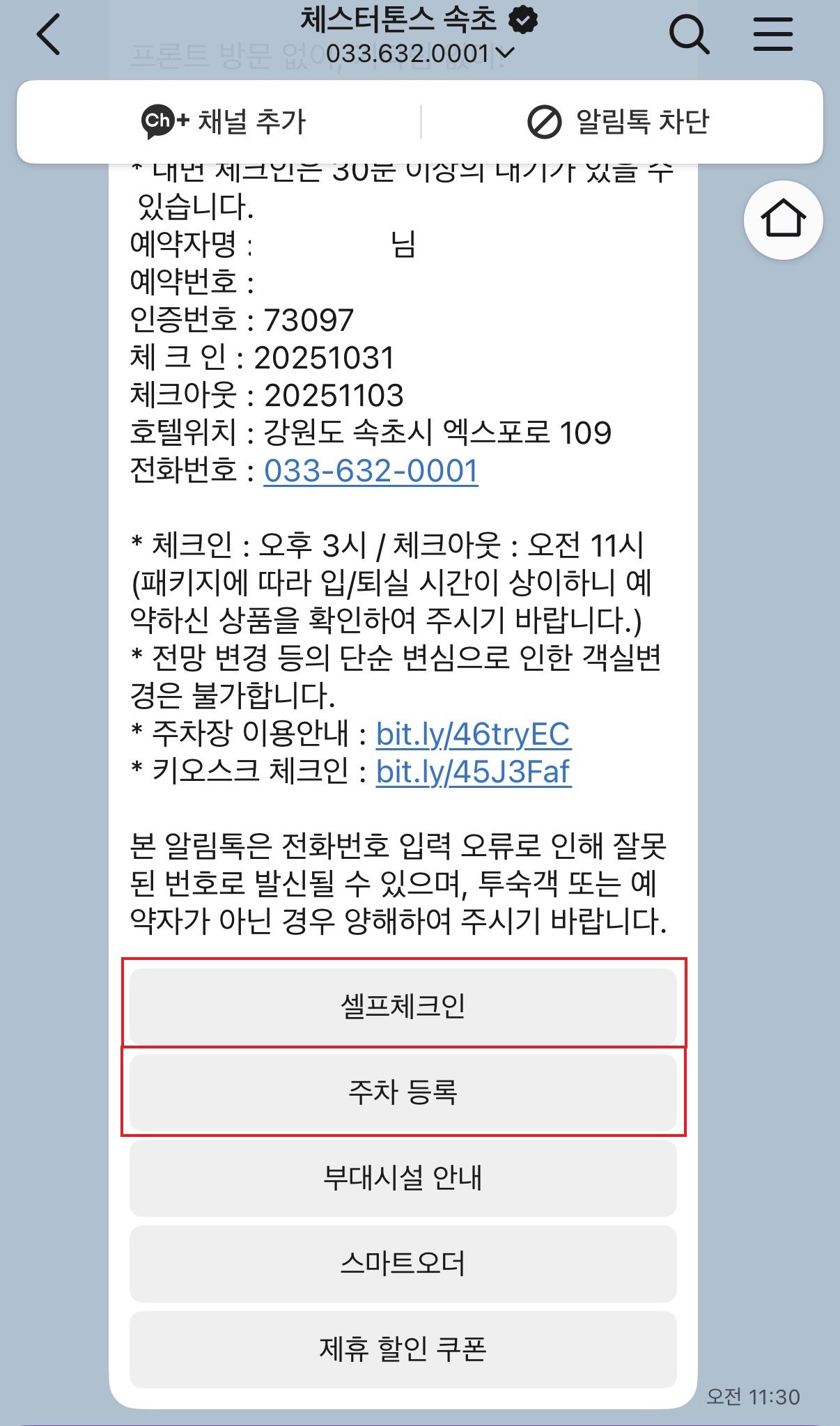
Task: Tap 채널 추가 to add the channel
Action: coord(224,122)
